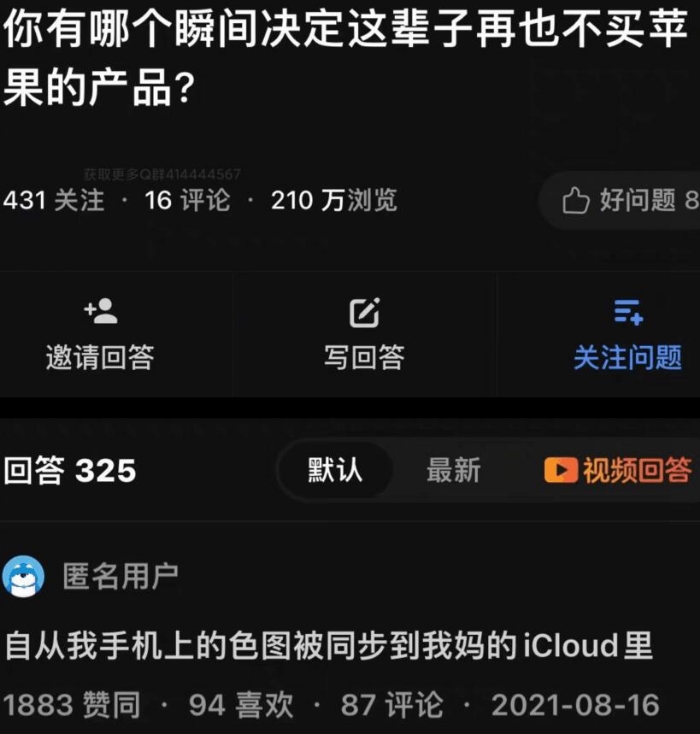Viewport: 700px width, 734px height.
Task: Switch to 最新 answers
Action: [453, 470]
